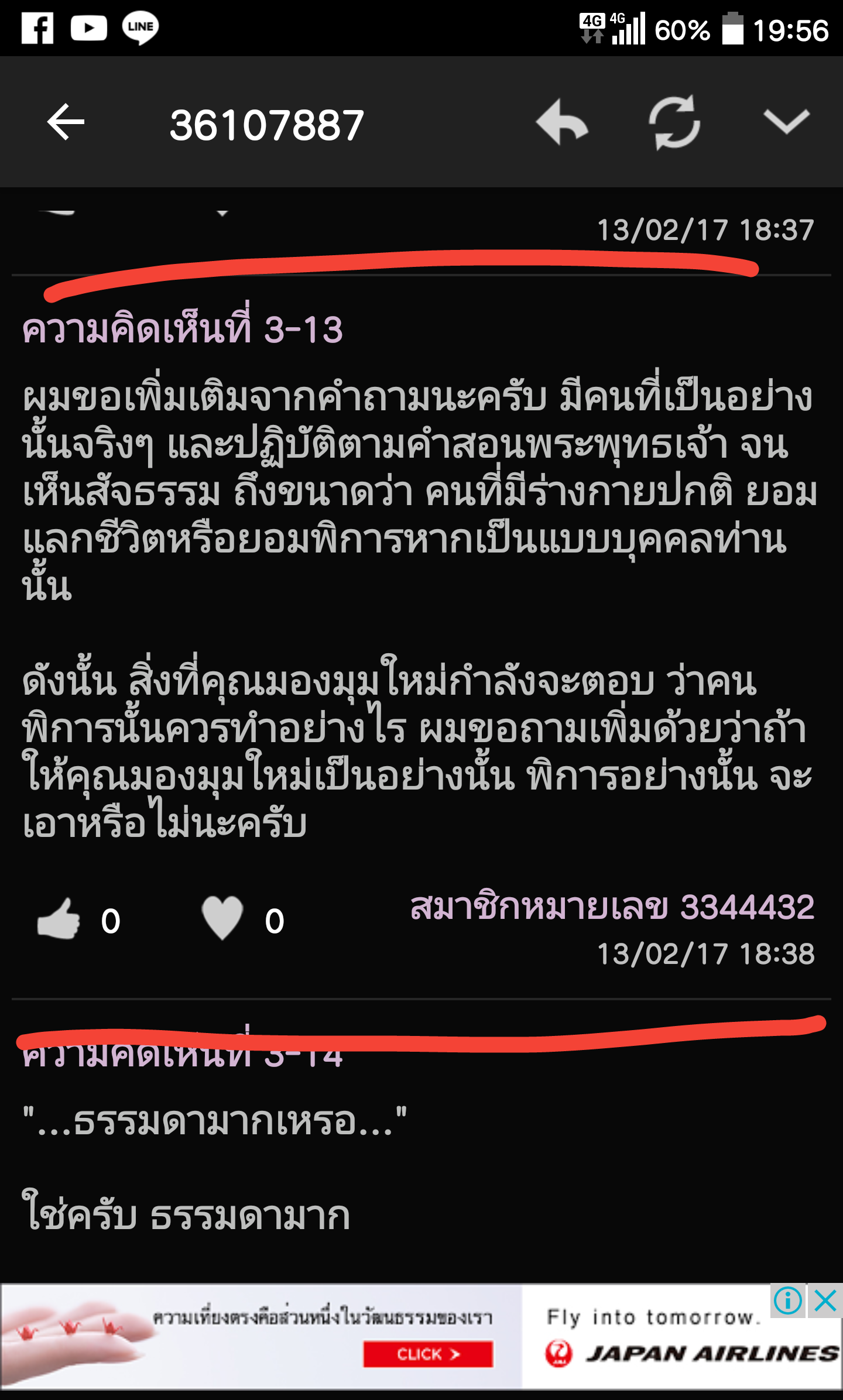Expand the top bar dropdown chevron
The width and height of the screenshot is (843, 1400).
coord(786,121)
